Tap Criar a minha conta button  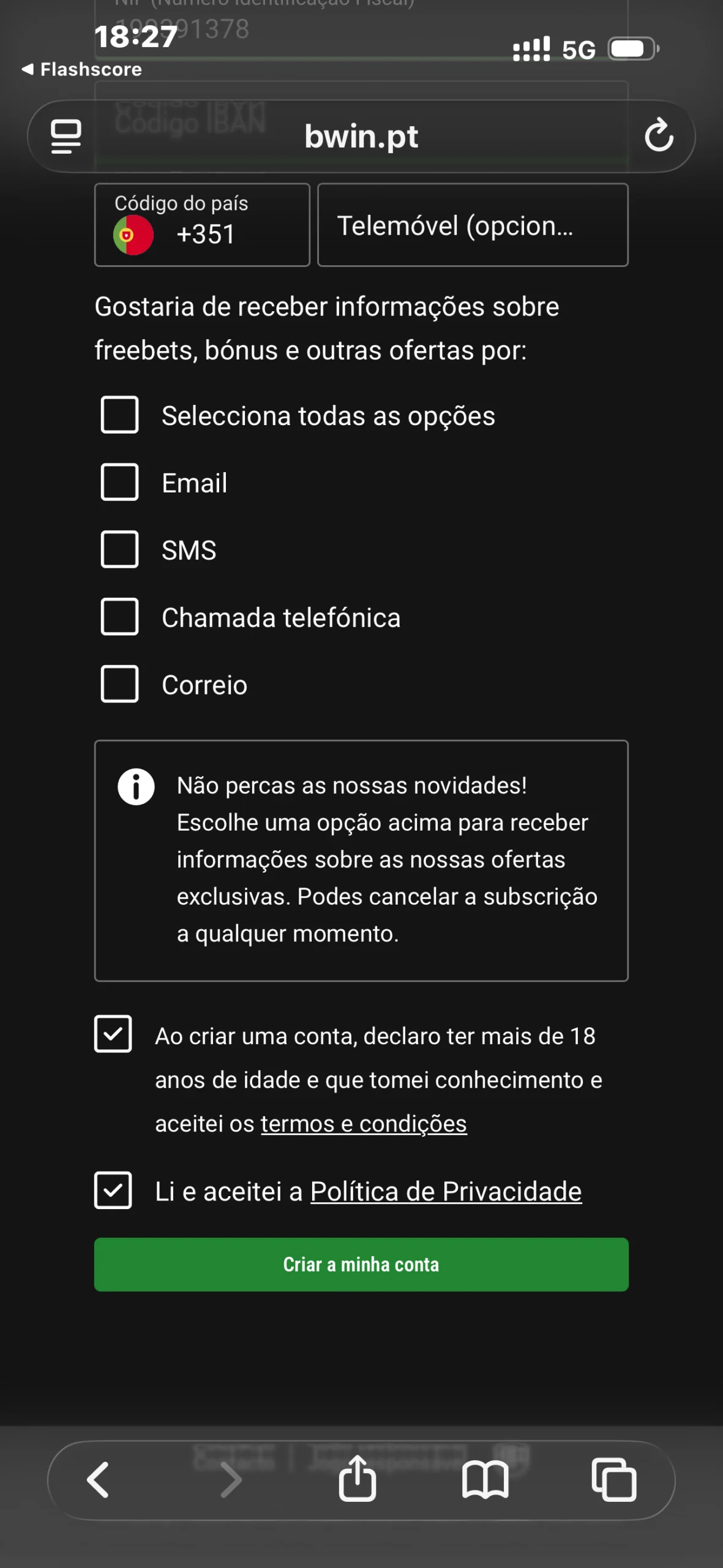tap(361, 1265)
